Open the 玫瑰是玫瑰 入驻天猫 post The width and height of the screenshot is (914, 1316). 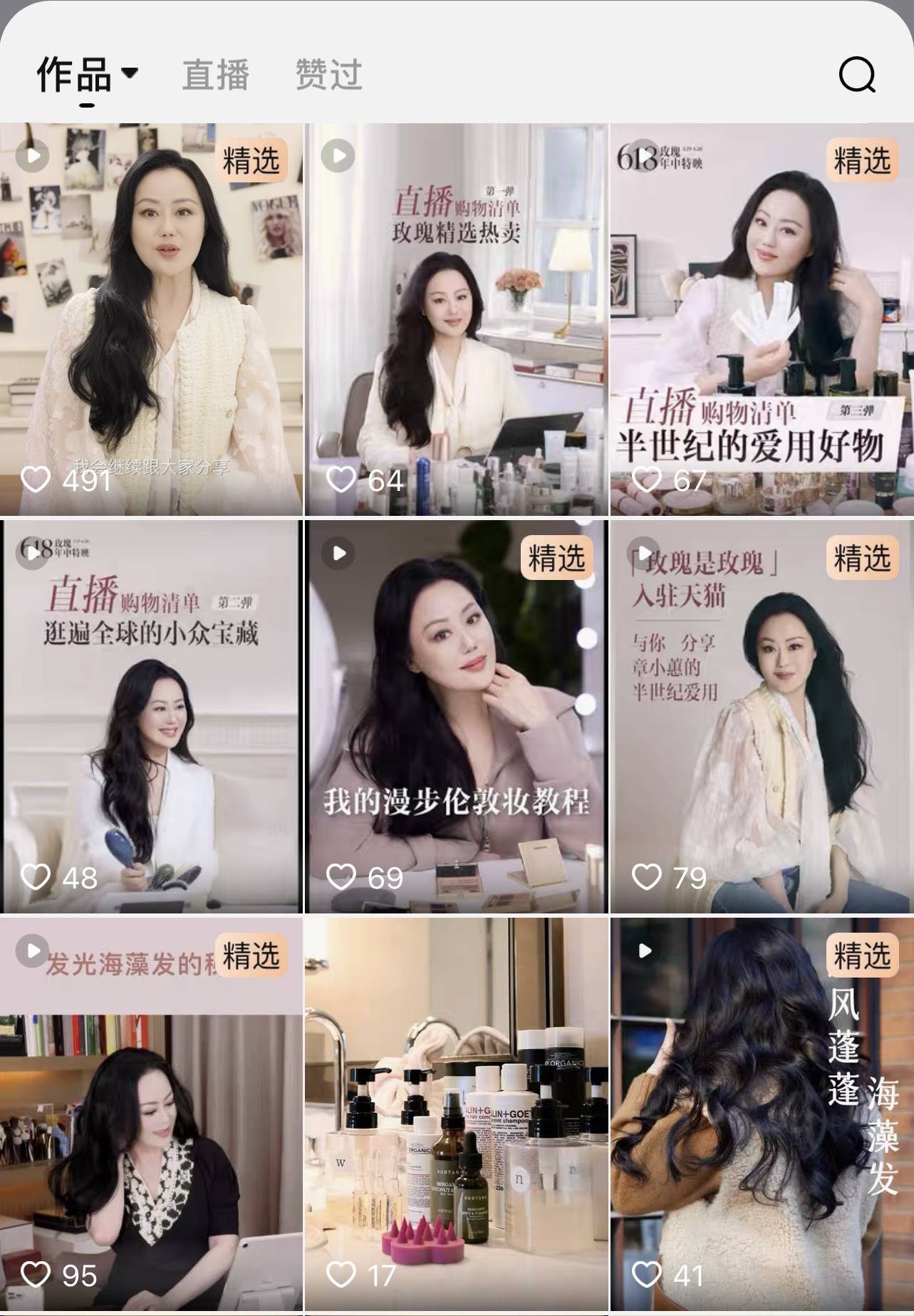click(762, 716)
